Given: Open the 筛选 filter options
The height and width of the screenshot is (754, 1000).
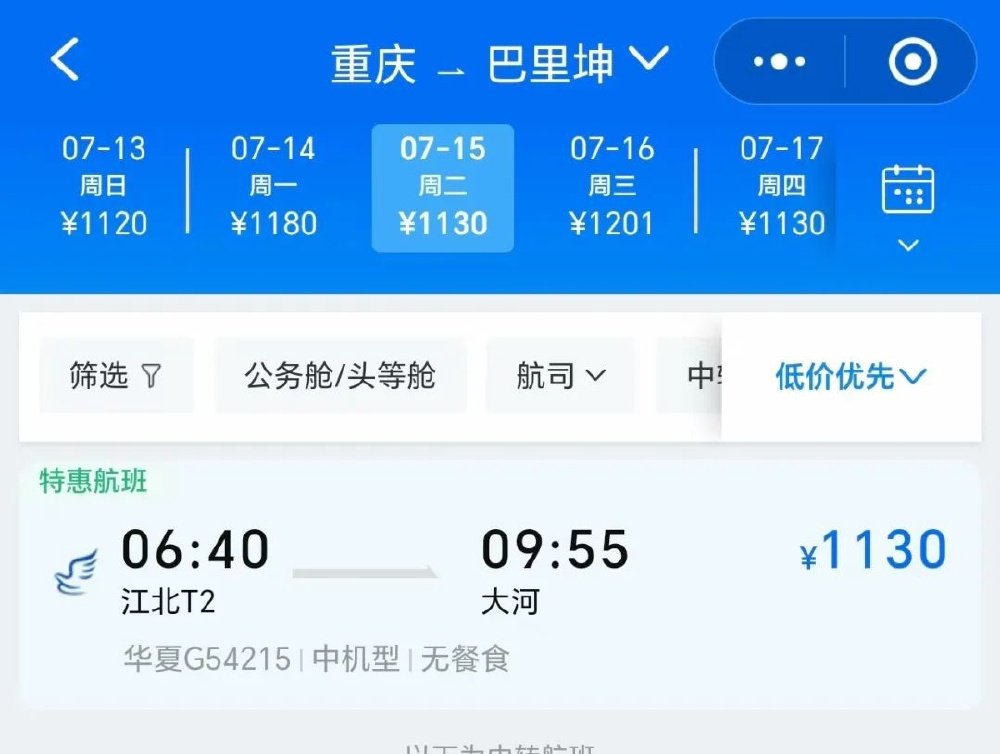Looking at the screenshot, I should tap(115, 376).
